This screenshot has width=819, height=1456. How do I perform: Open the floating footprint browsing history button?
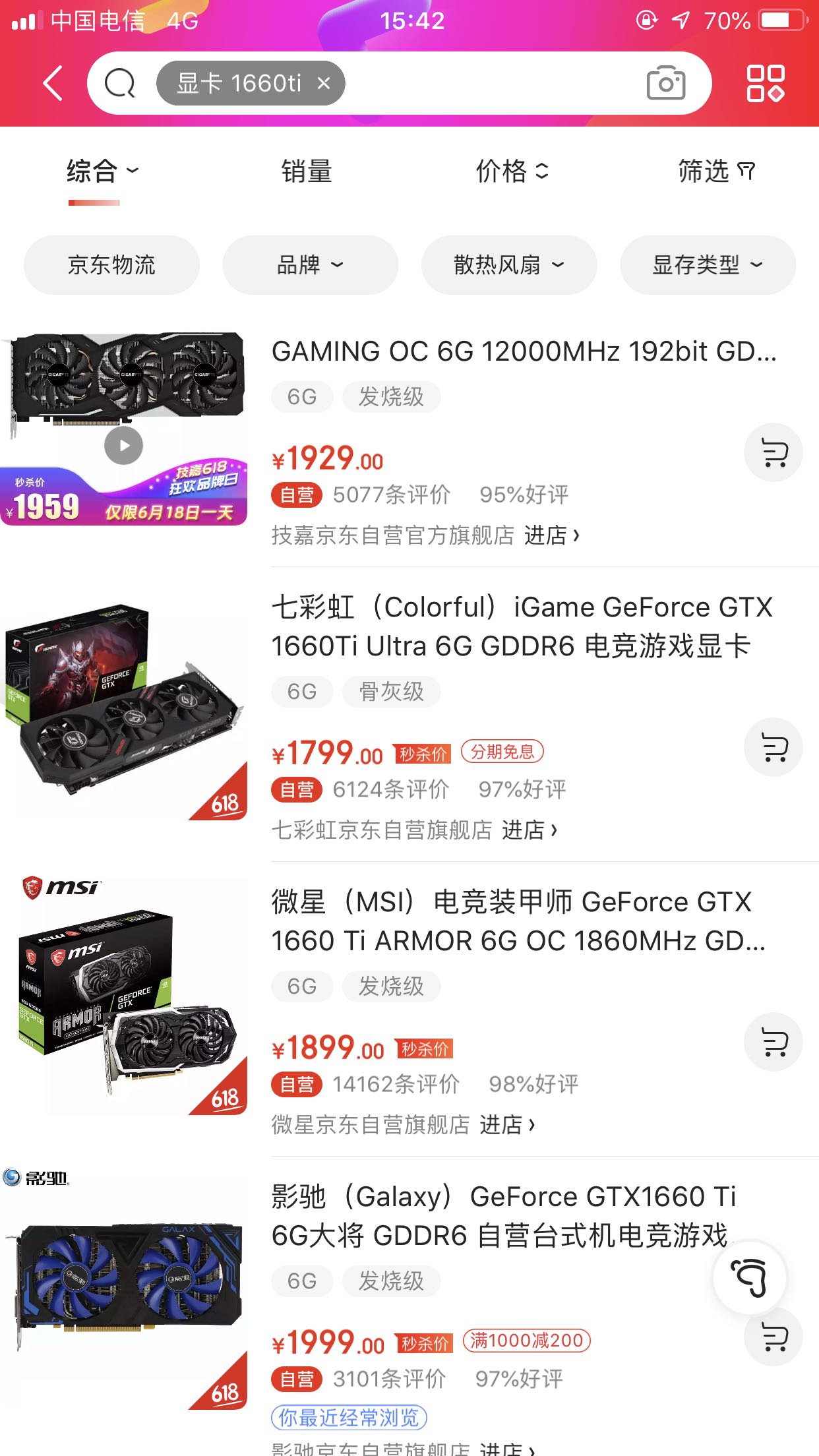[x=749, y=1277]
